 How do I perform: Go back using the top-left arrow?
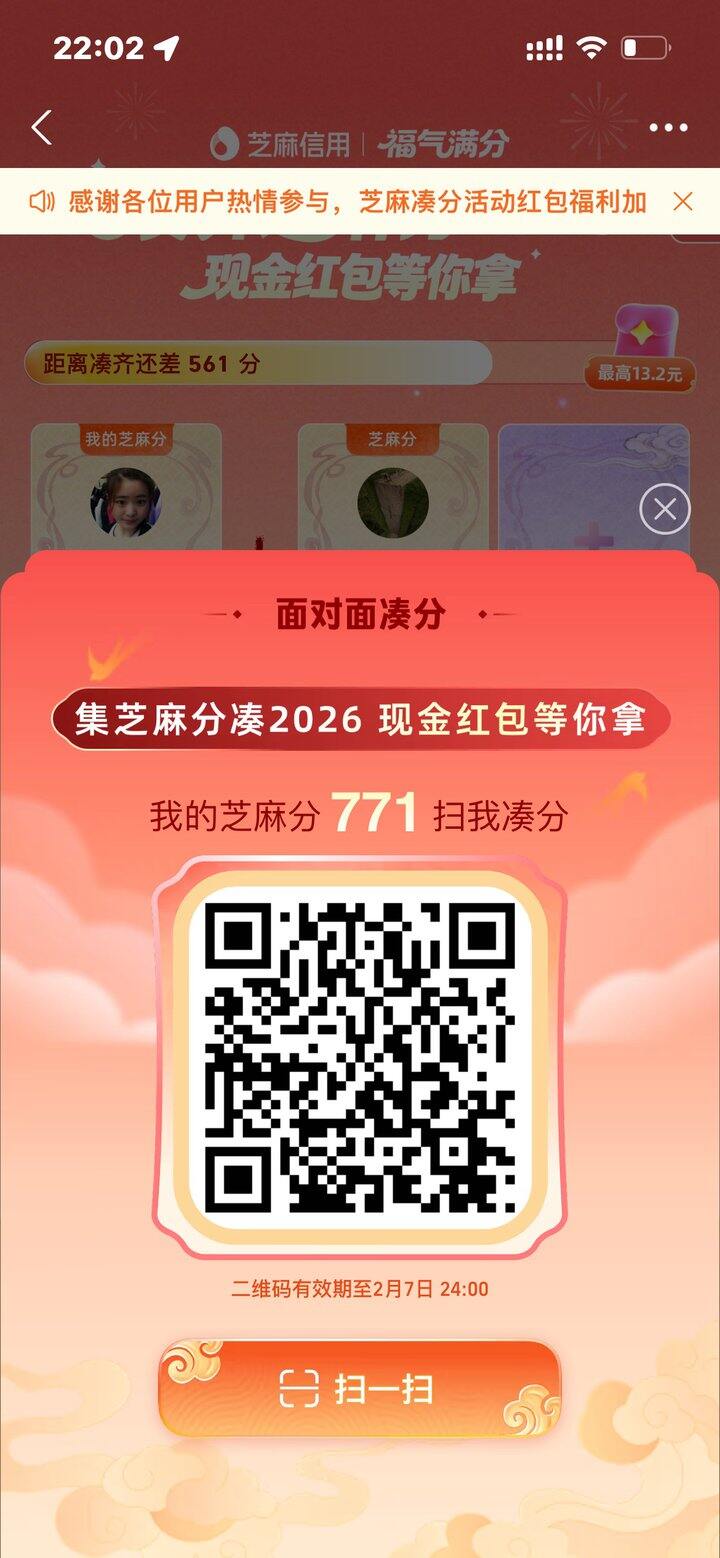[x=41, y=128]
